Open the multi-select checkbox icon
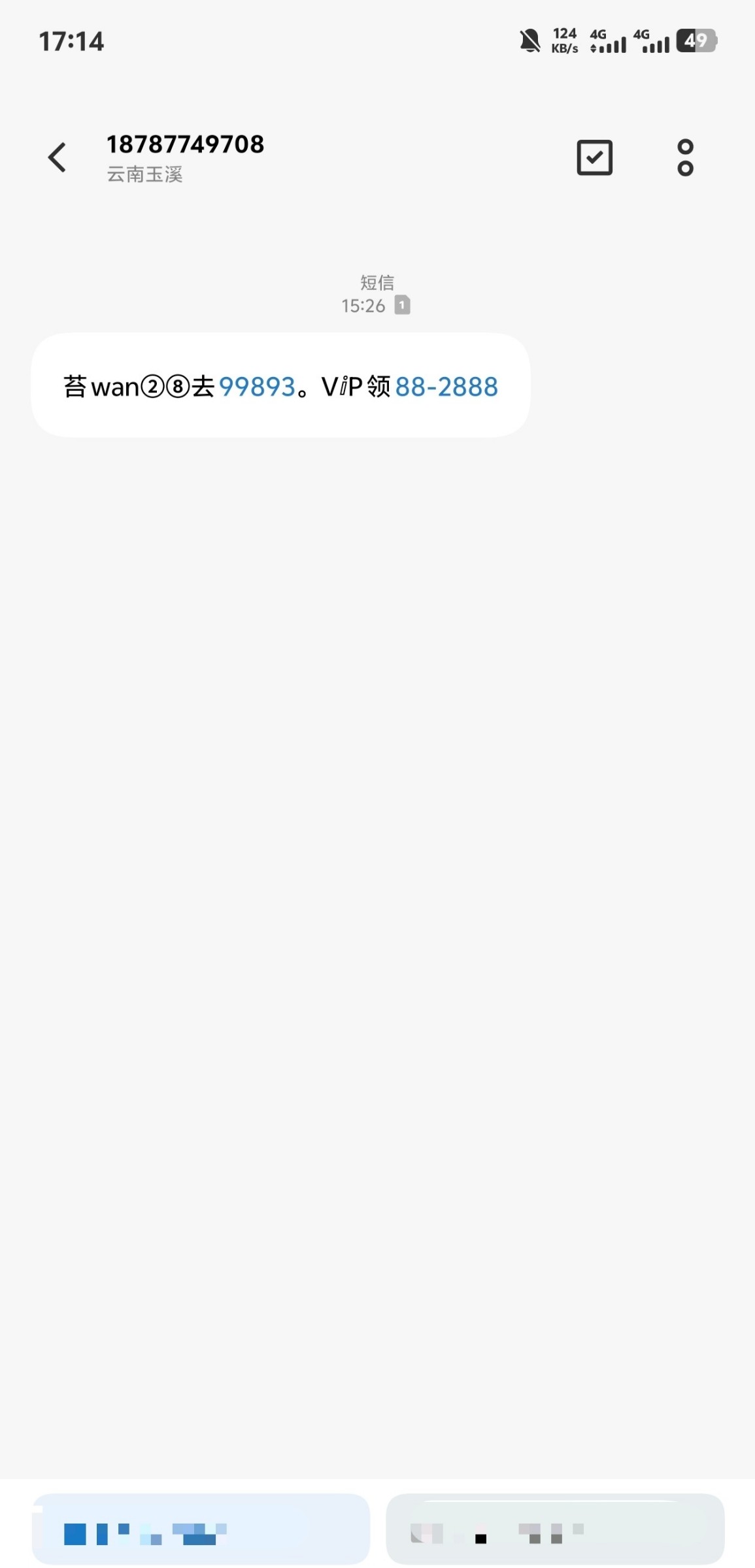This screenshot has width=755, height=1568. pyautogui.click(x=594, y=157)
